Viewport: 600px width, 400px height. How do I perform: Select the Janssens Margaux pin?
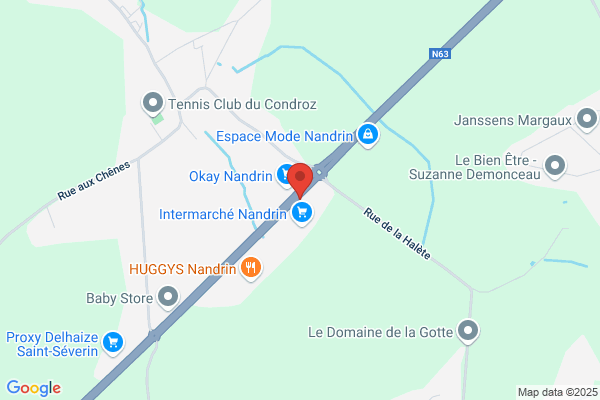point(587,119)
